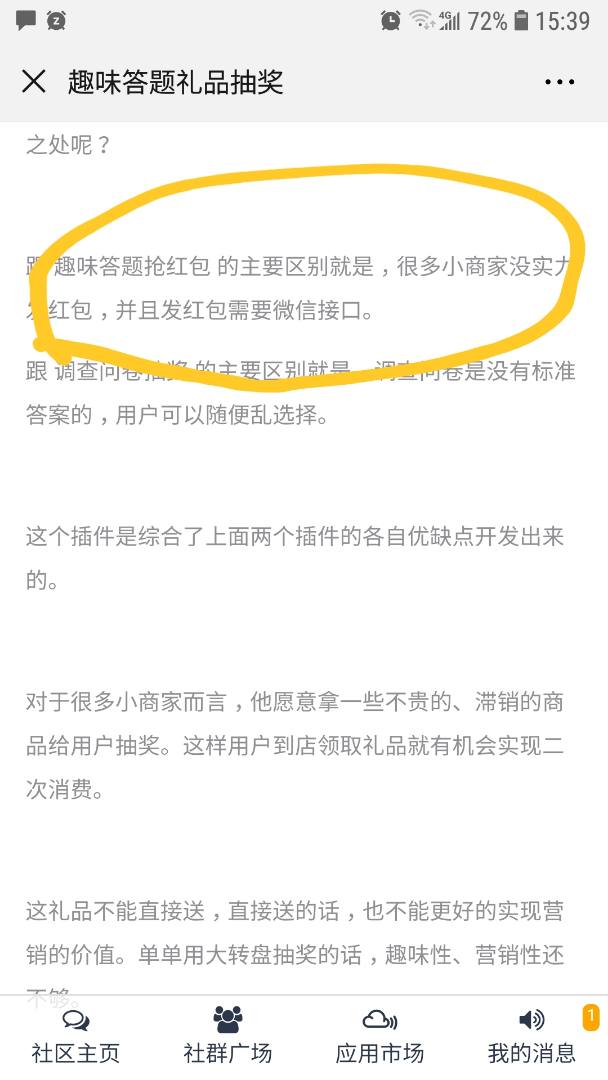Open the three-dot overflow menu
The height and width of the screenshot is (1080, 608).
(x=559, y=82)
